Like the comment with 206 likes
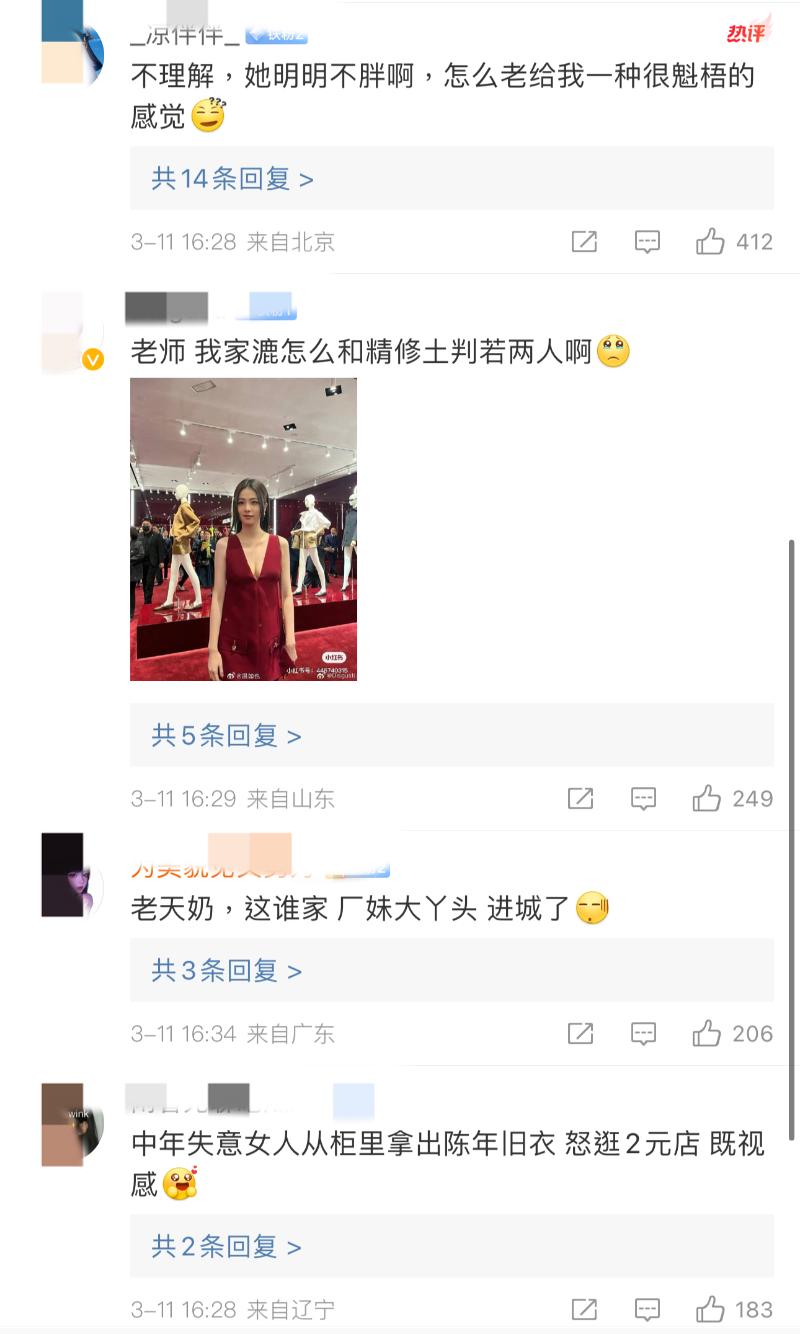 707,1033
